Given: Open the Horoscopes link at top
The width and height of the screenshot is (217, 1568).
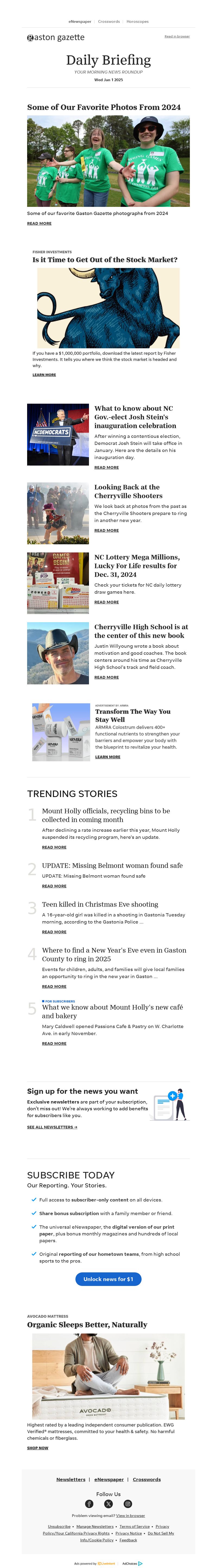Looking at the screenshot, I should [x=137, y=21].
